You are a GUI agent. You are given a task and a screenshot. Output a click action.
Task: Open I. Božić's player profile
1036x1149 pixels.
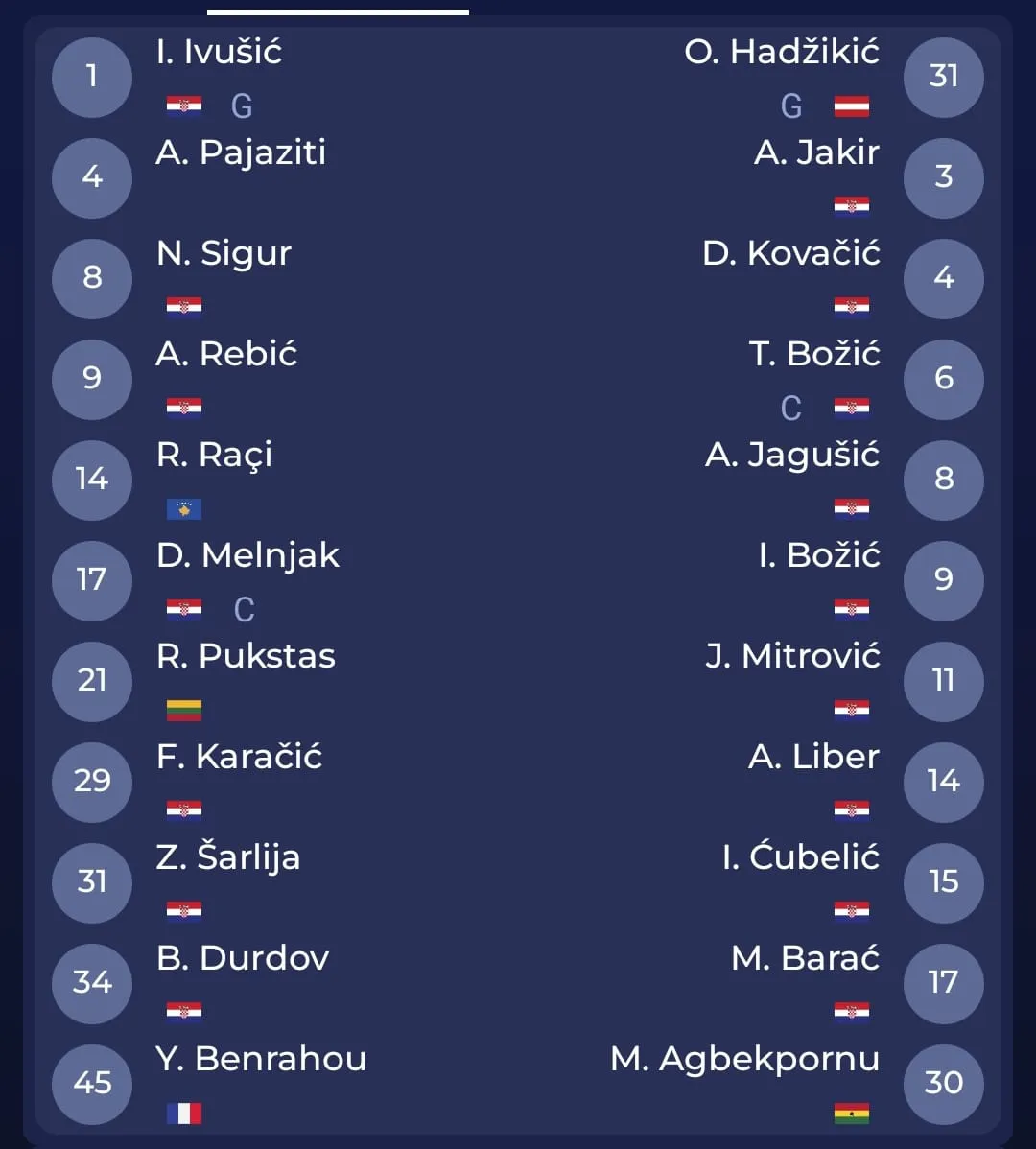pyautogui.click(x=818, y=556)
